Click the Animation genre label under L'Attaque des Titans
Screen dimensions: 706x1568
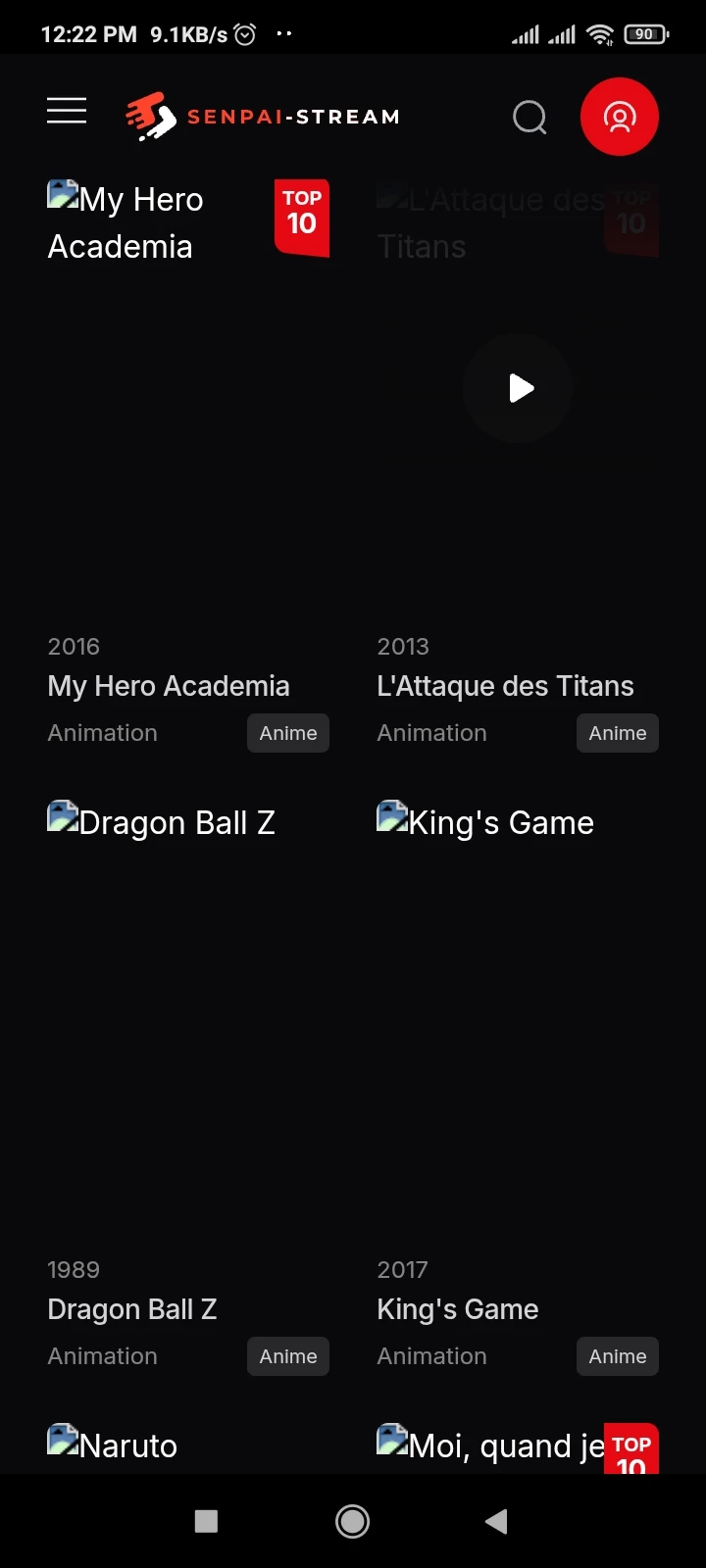tap(431, 732)
